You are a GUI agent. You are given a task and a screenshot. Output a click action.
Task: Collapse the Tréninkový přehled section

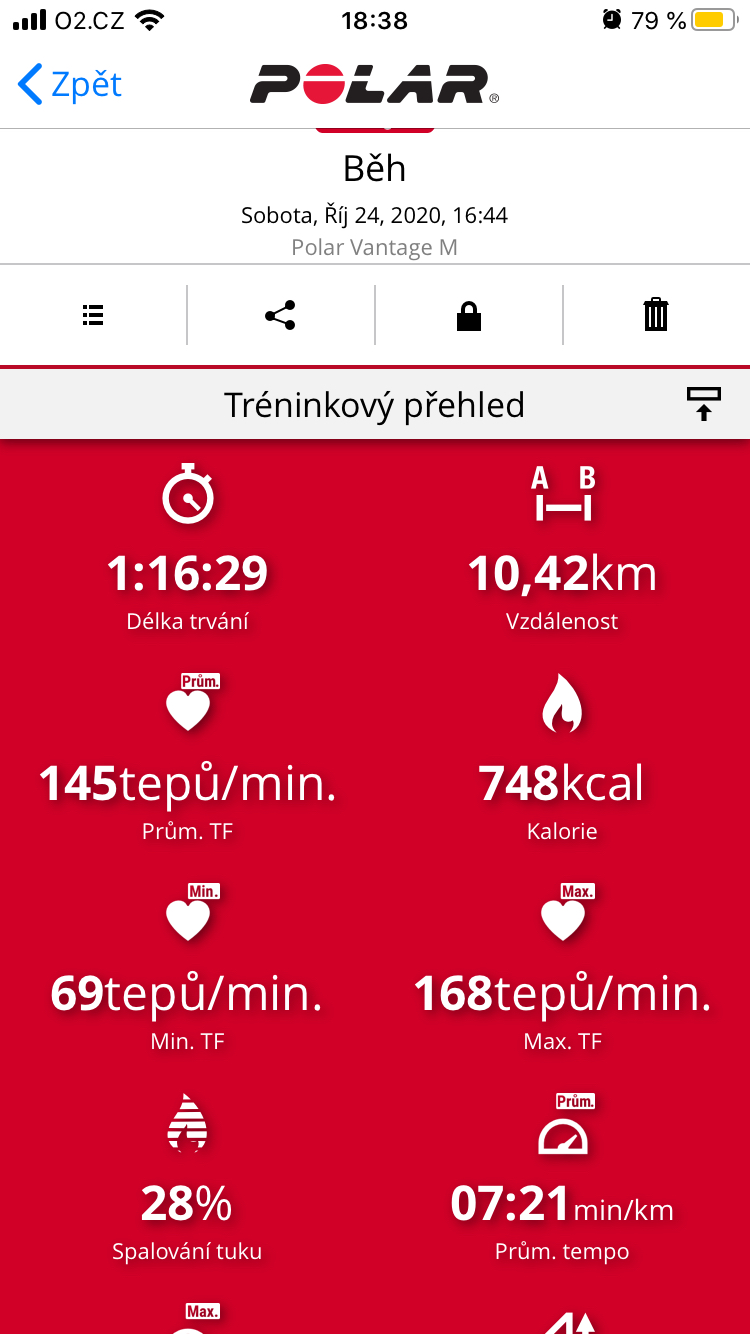tap(704, 404)
